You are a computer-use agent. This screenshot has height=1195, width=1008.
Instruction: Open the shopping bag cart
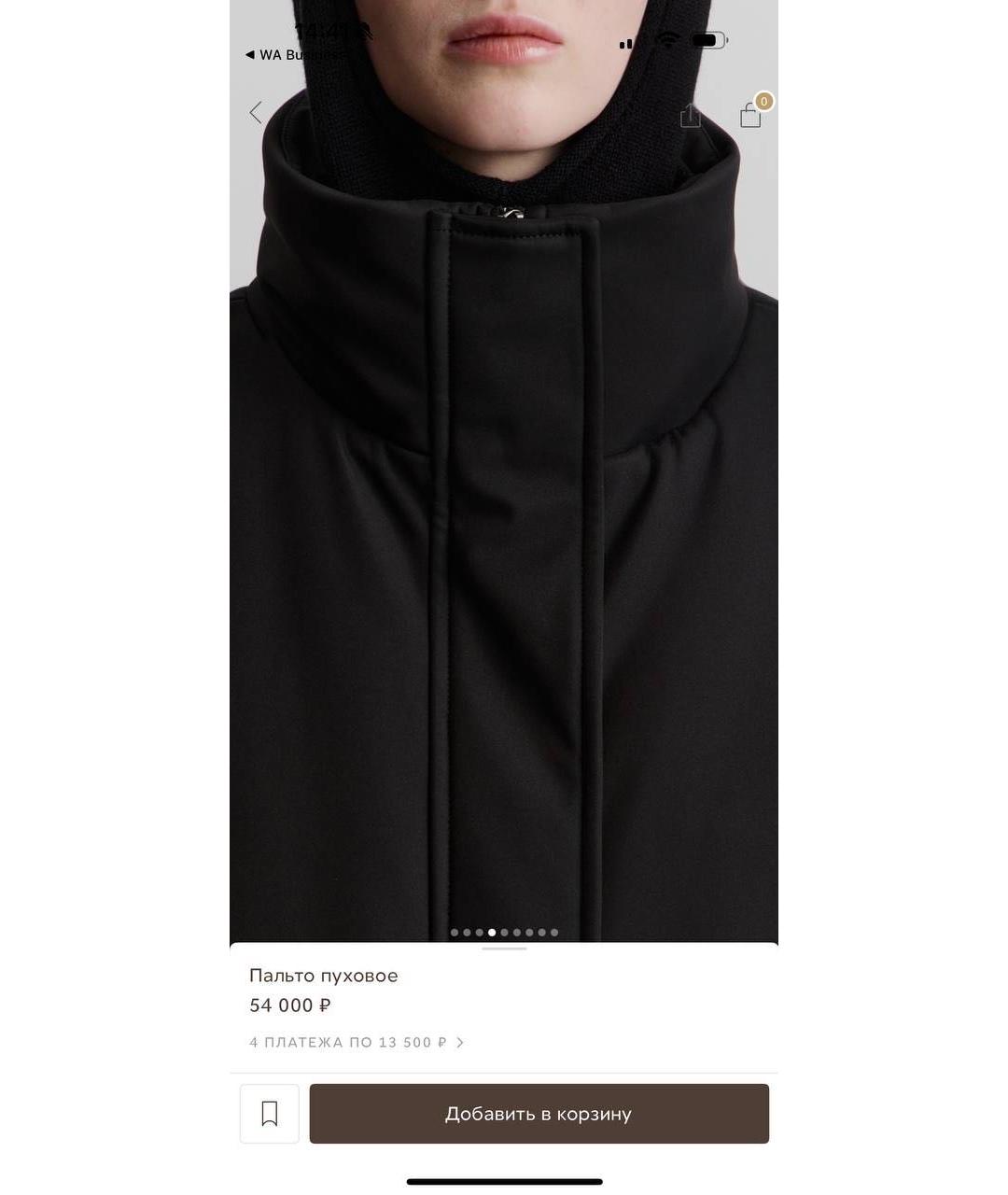tap(751, 115)
